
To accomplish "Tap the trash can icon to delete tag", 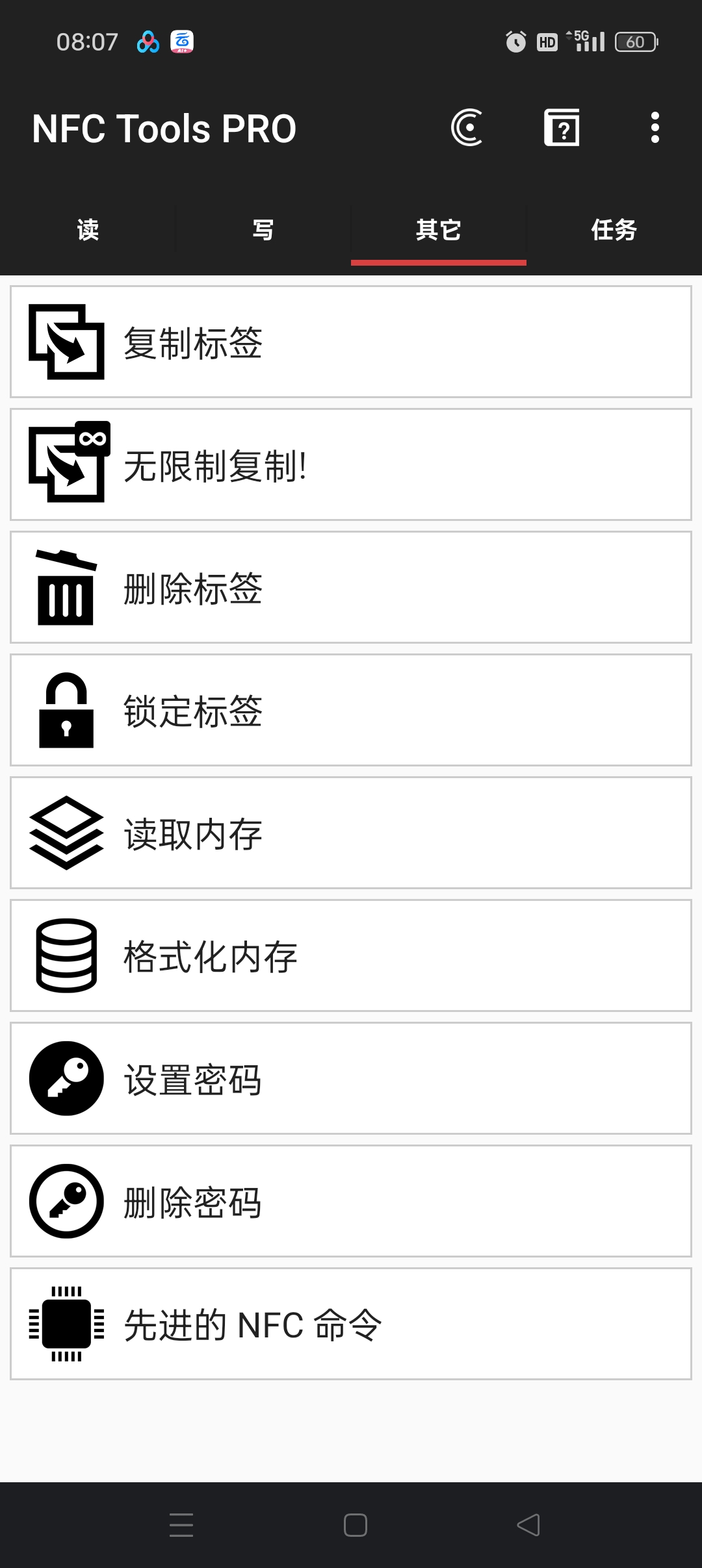I will [x=65, y=587].
